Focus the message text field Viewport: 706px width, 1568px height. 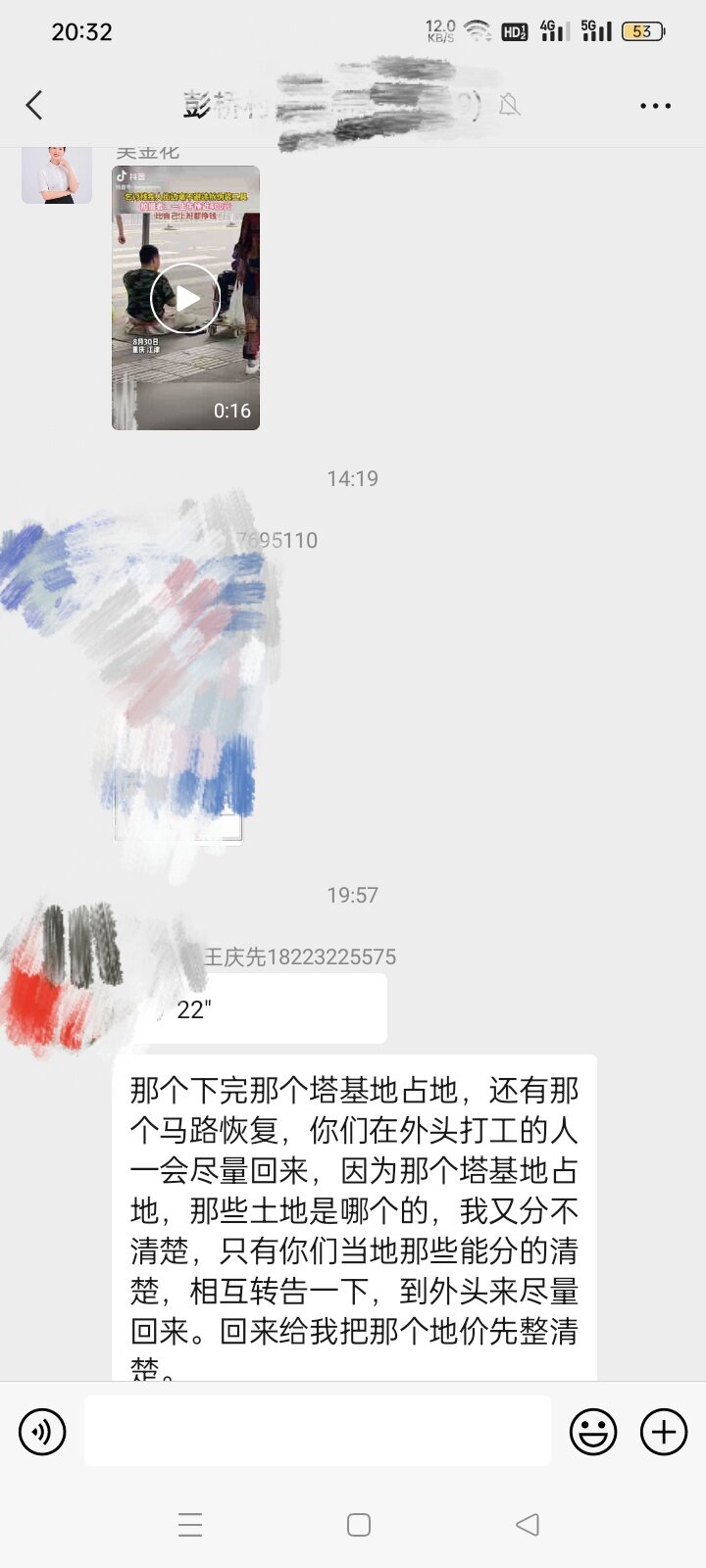coord(317,1432)
